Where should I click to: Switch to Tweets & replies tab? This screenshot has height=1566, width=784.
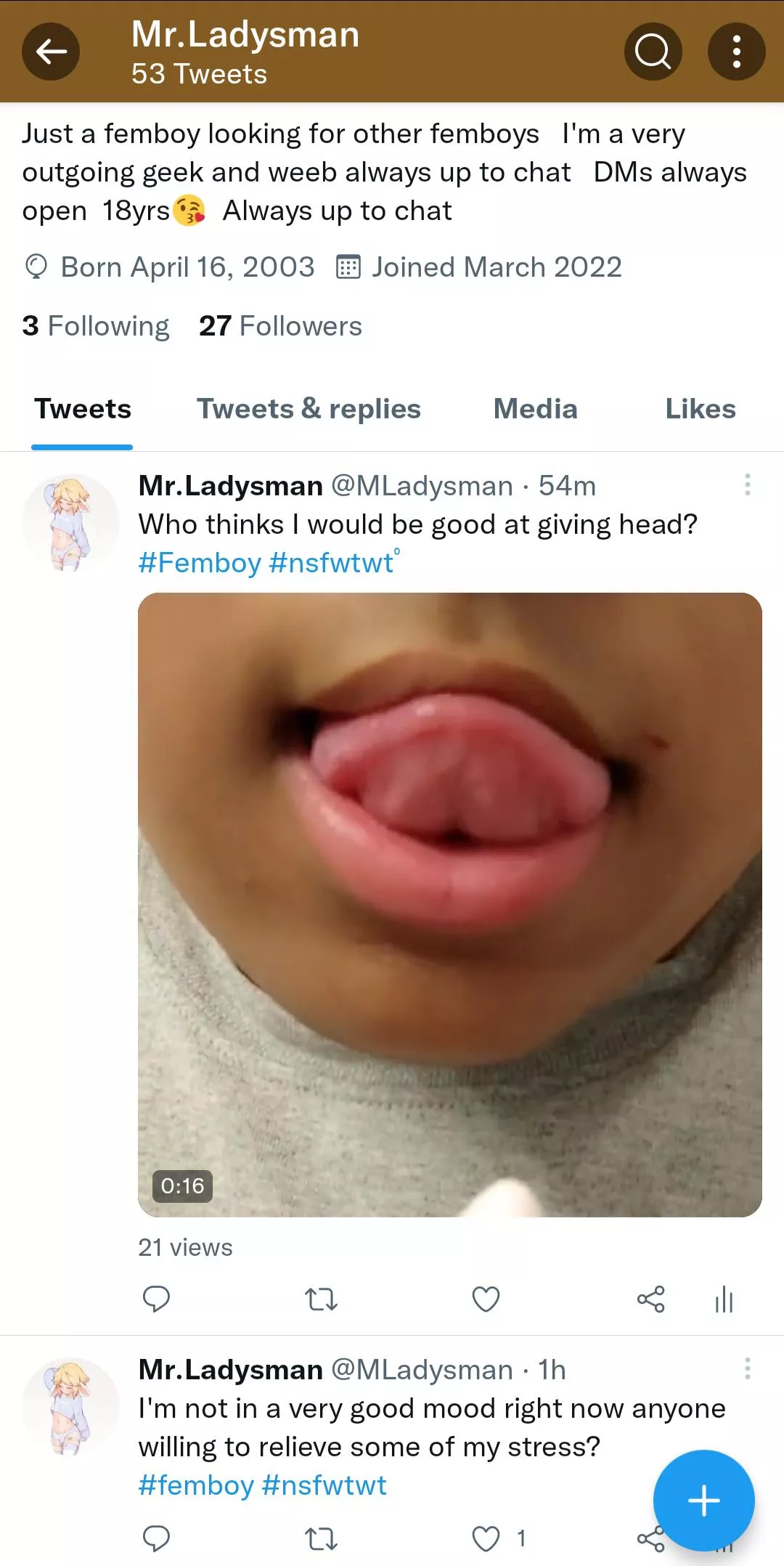(309, 409)
